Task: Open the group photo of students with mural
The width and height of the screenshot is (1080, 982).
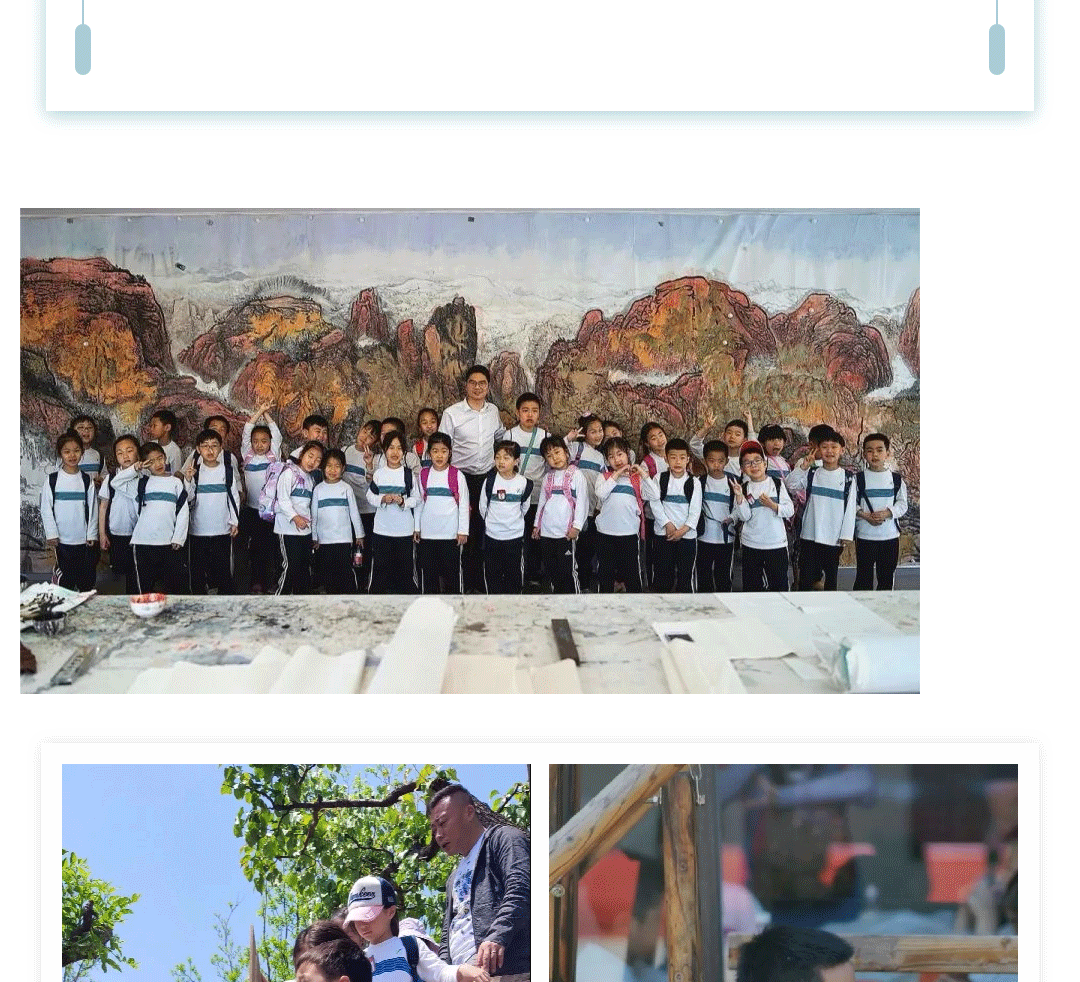Action: (x=470, y=450)
